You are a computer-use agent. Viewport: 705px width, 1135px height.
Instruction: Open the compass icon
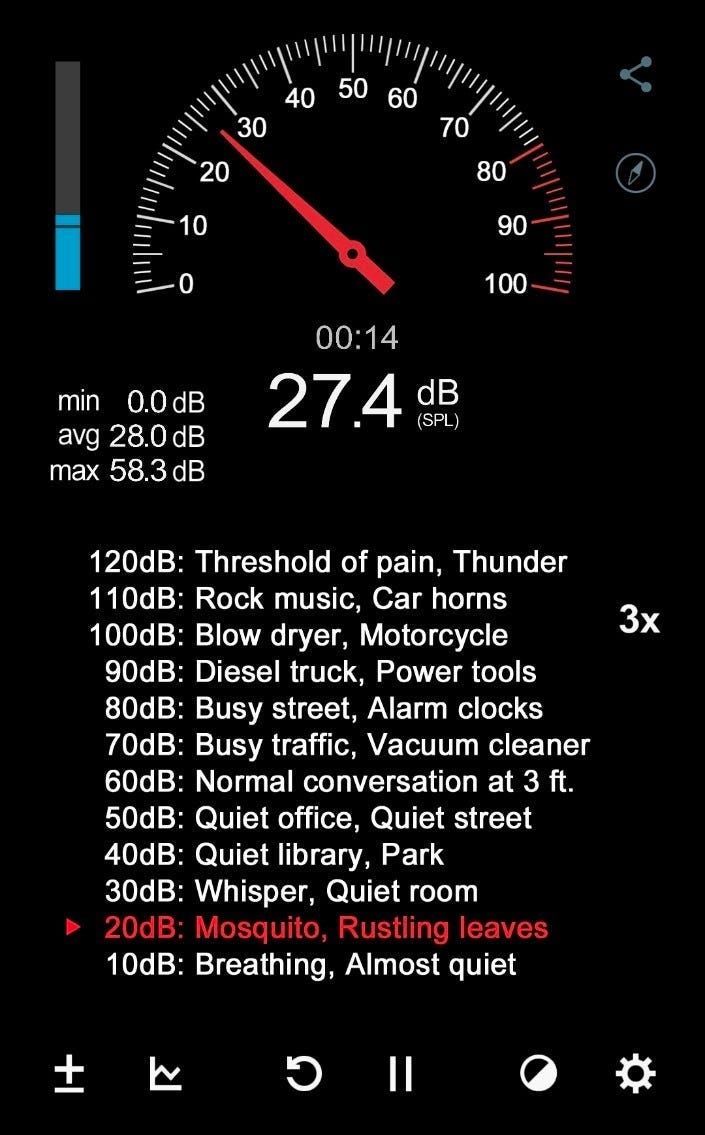(636, 174)
